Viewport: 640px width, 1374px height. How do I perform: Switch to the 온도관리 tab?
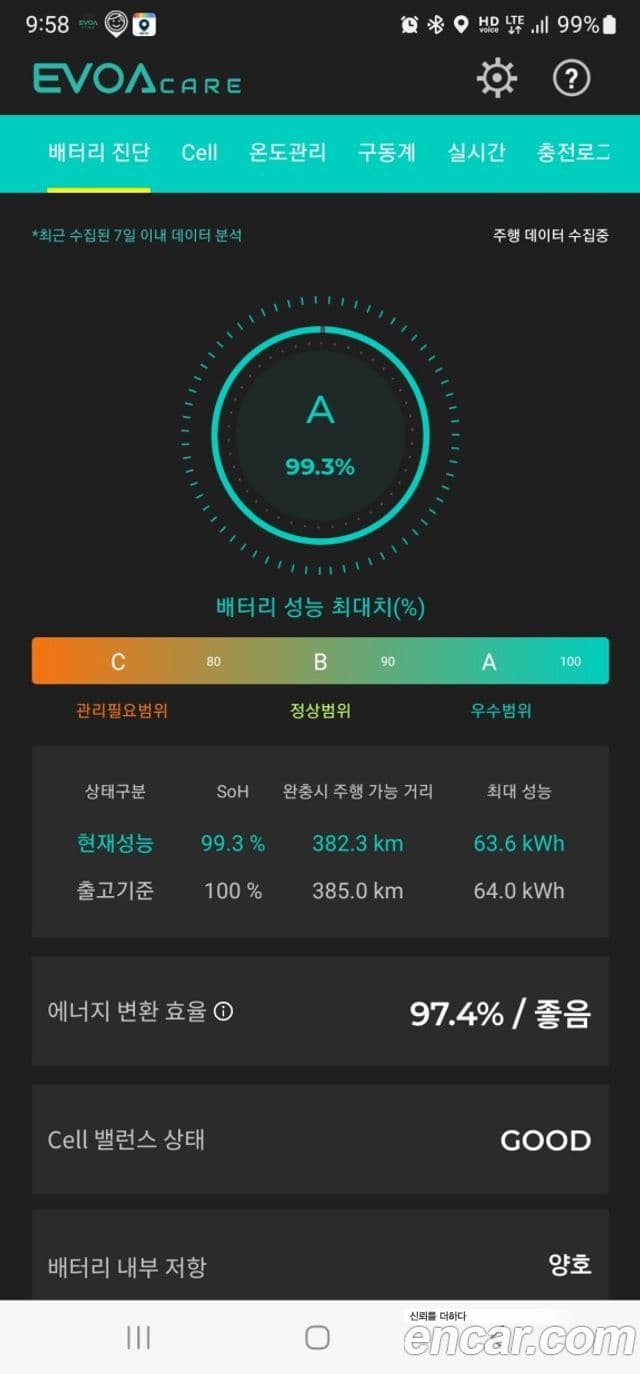(287, 153)
